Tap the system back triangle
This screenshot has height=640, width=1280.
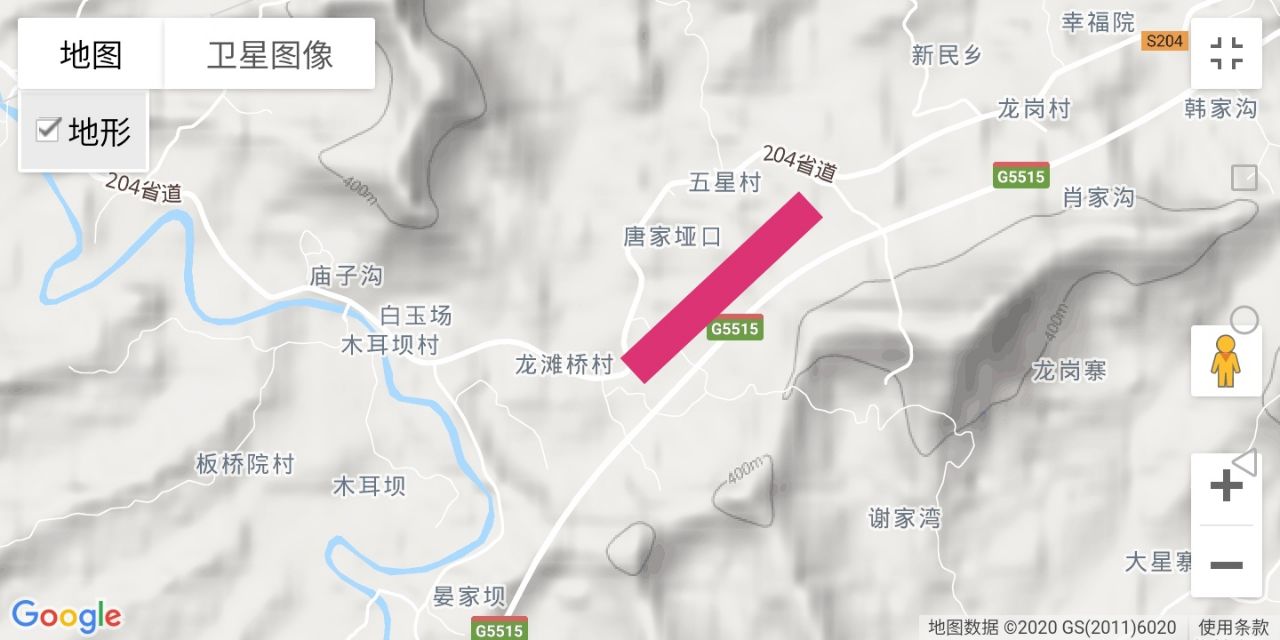(x=1244, y=462)
